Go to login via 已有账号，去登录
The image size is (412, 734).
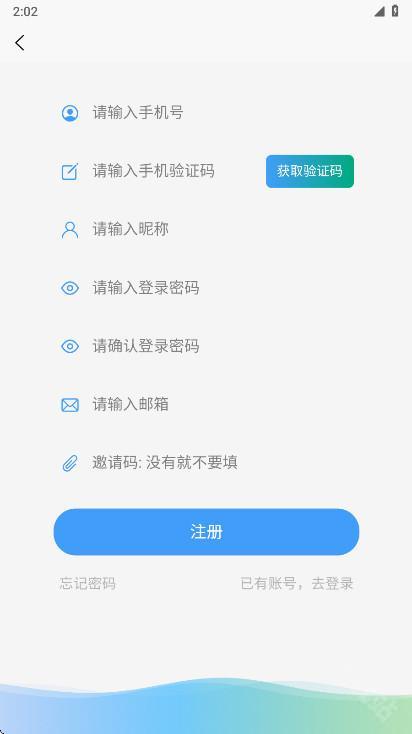click(x=297, y=584)
